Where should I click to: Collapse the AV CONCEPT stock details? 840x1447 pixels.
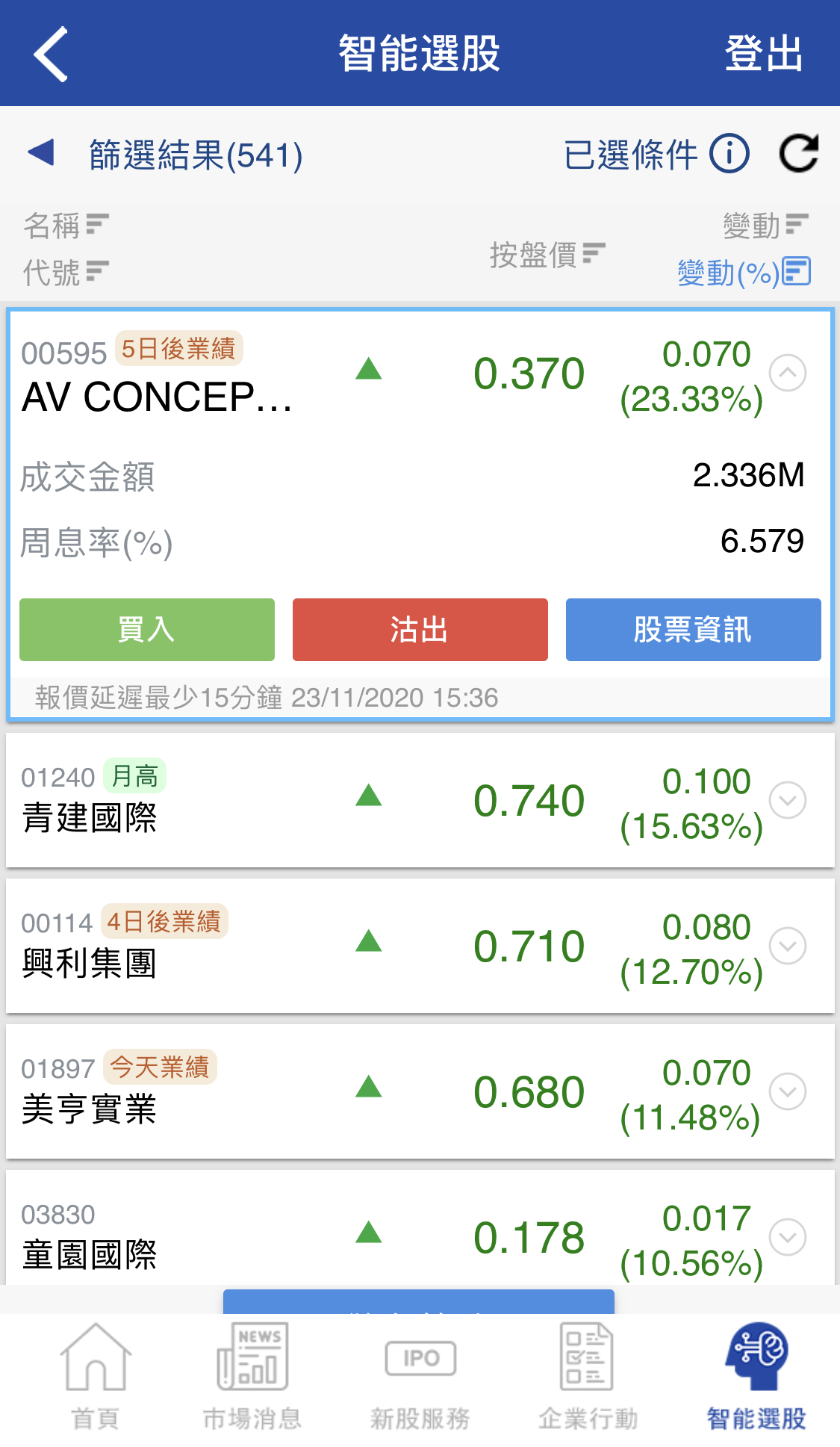(788, 373)
